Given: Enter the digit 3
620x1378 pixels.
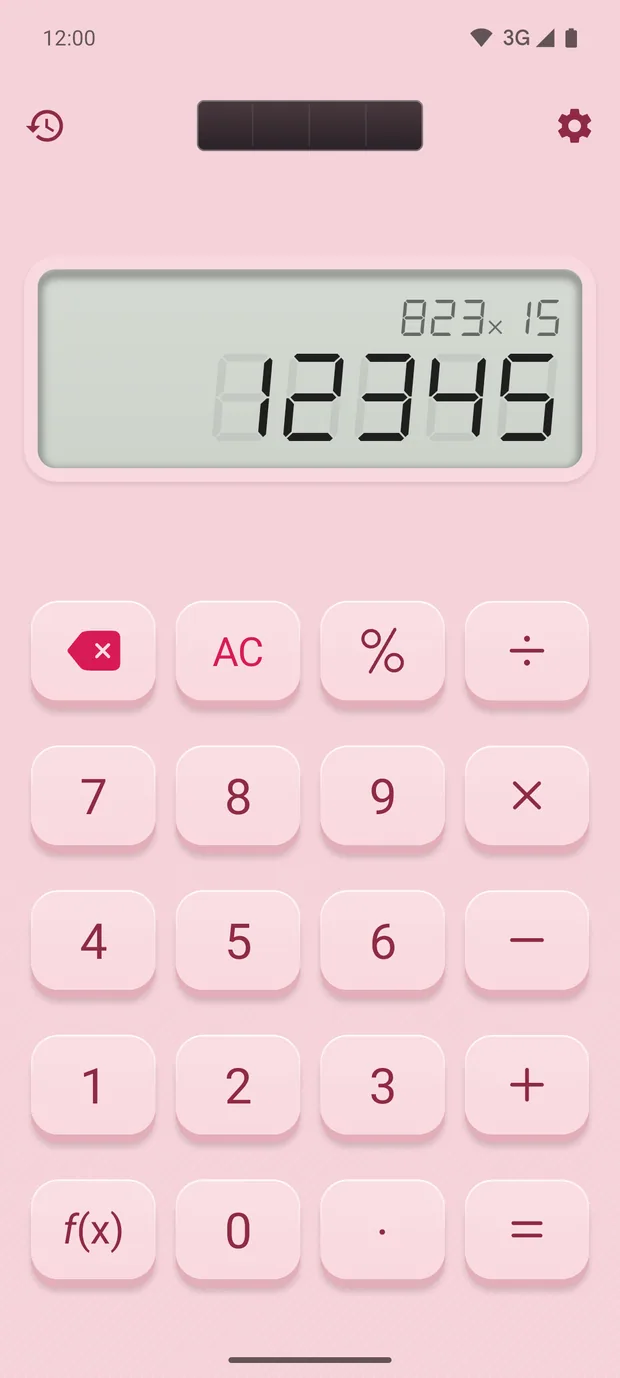Looking at the screenshot, I should 382,1085.
